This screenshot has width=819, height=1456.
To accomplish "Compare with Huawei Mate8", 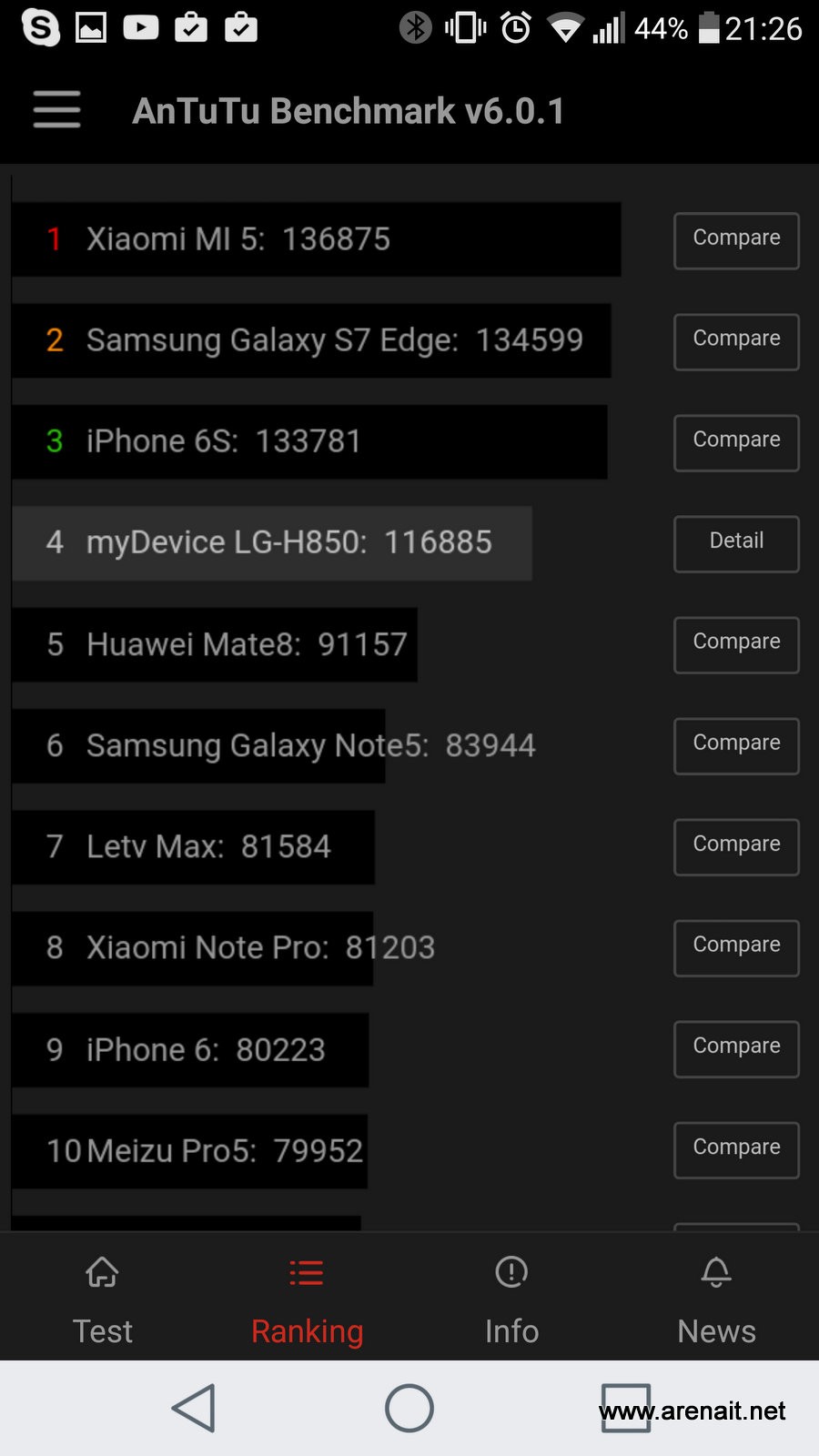I will pyautogui.click(x=736, y=644).
